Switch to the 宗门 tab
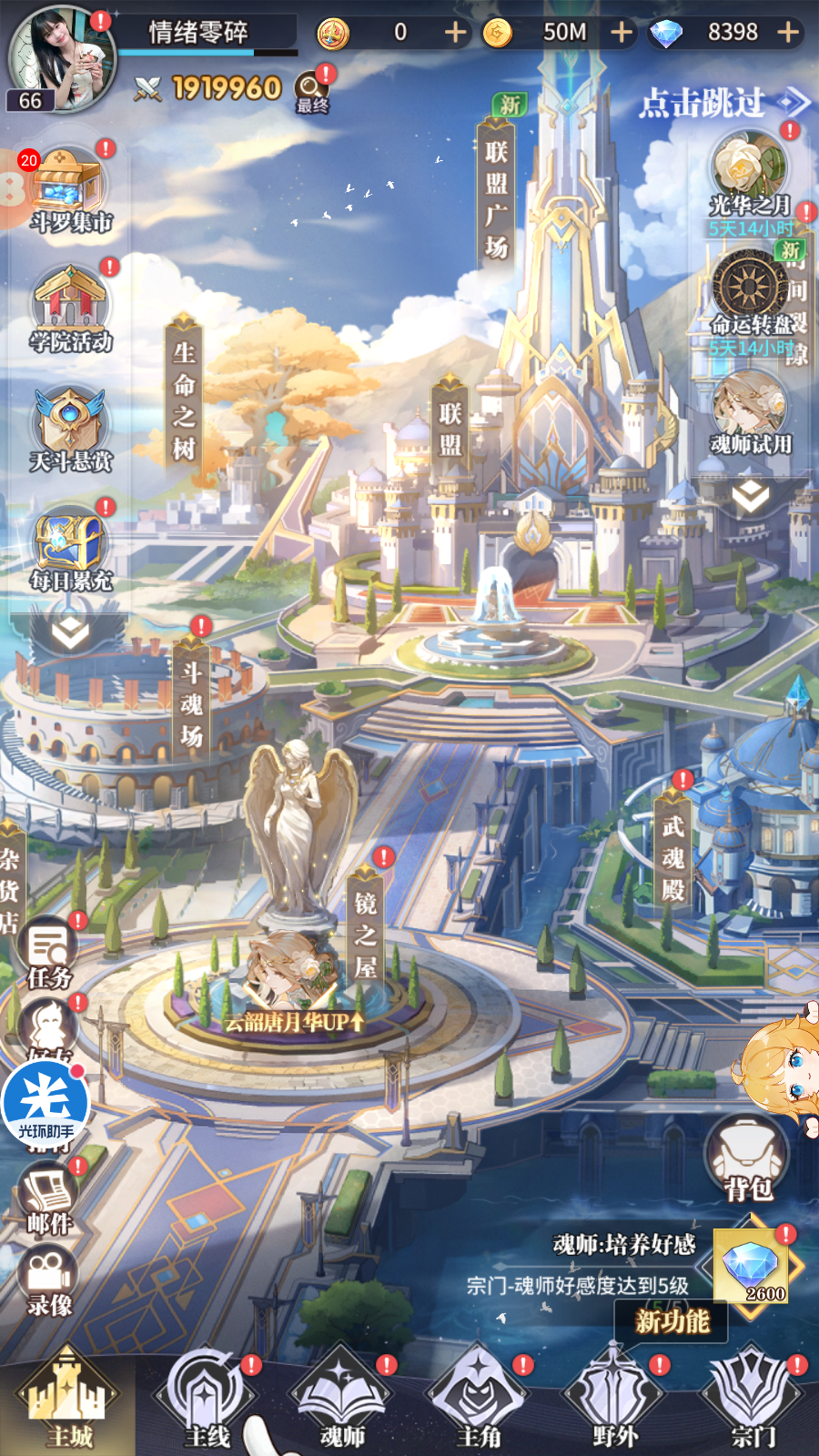Viewport: 819px width, 1456px height. click(753, 1401)
